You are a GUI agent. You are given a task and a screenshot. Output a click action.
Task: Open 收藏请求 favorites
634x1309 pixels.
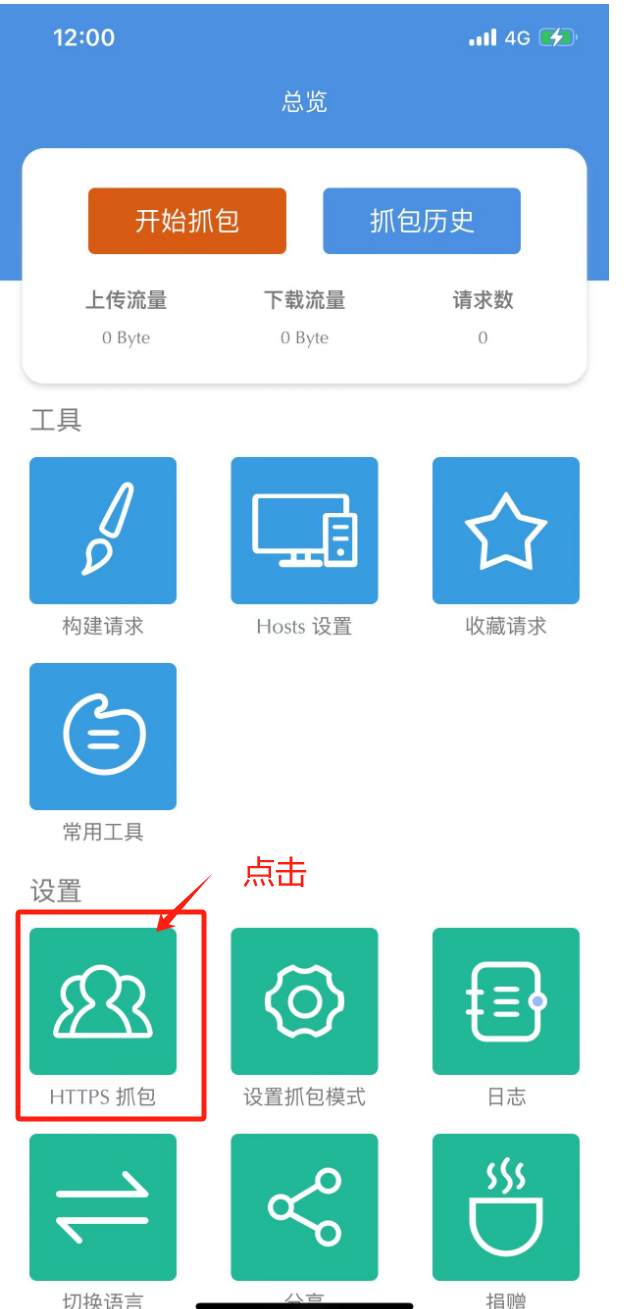505,531
